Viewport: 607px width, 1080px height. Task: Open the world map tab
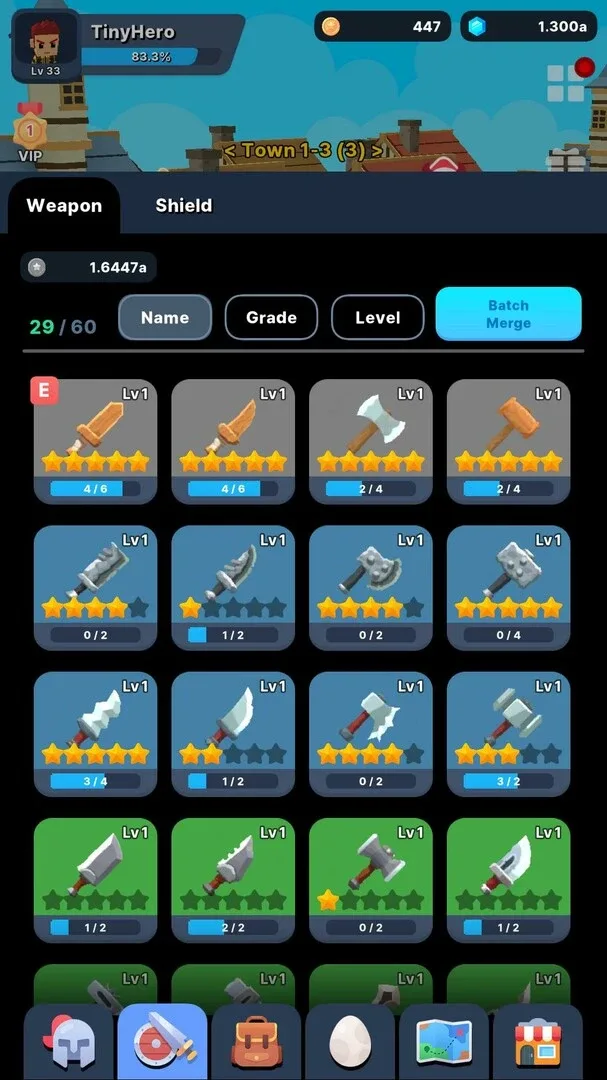443,1042
